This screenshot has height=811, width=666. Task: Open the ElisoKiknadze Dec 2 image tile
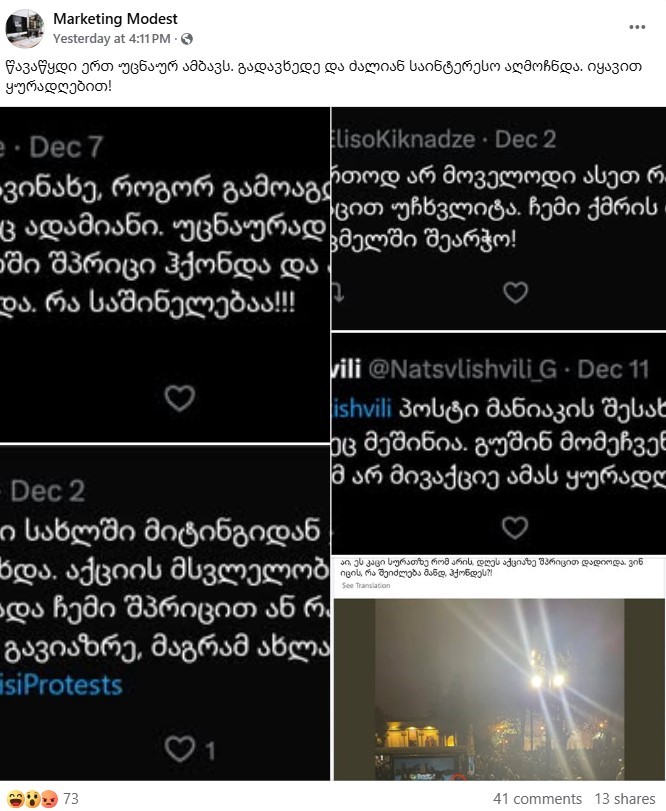[x=499, y=220]
